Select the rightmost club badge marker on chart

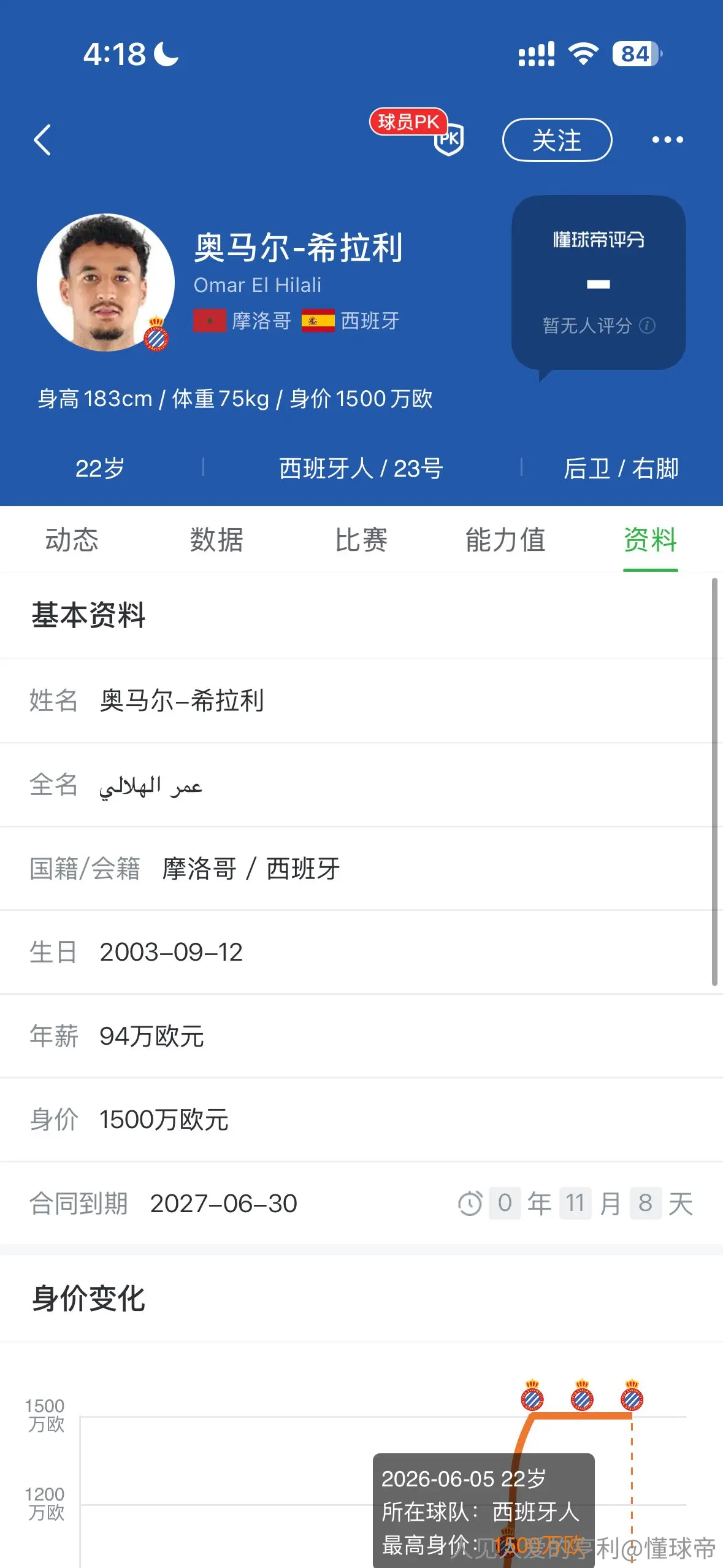coord(632,1394)
